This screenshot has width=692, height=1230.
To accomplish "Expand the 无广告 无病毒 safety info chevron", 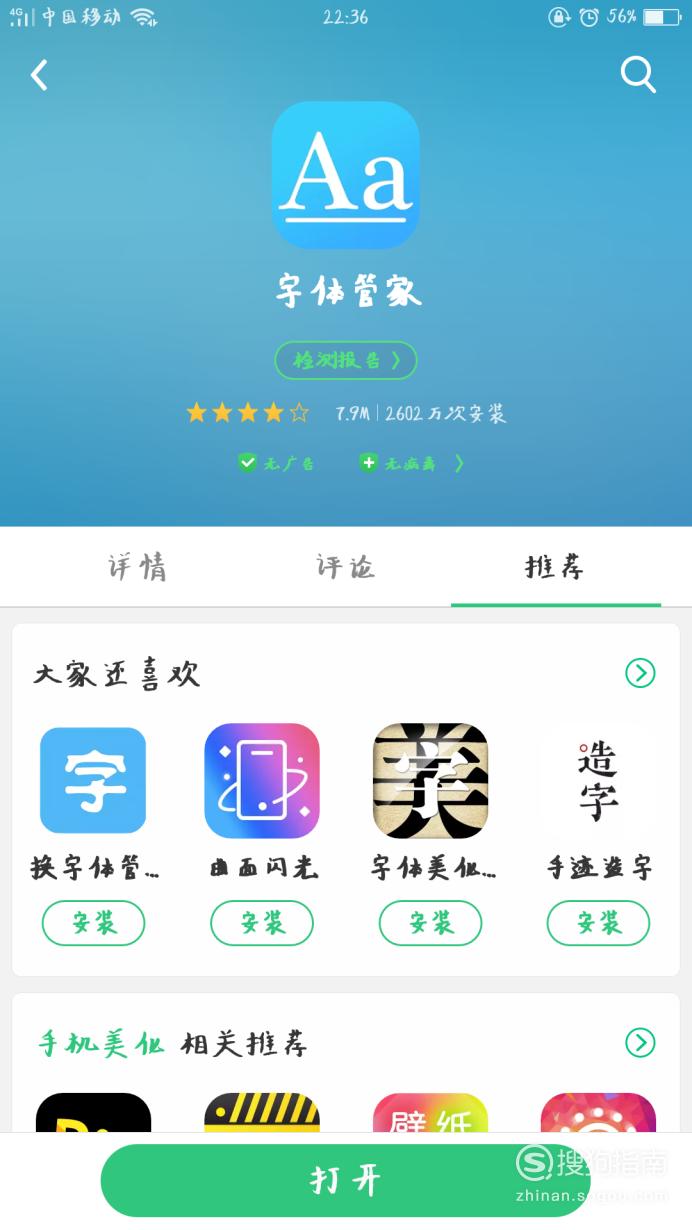I will click(x=459, y=463).
